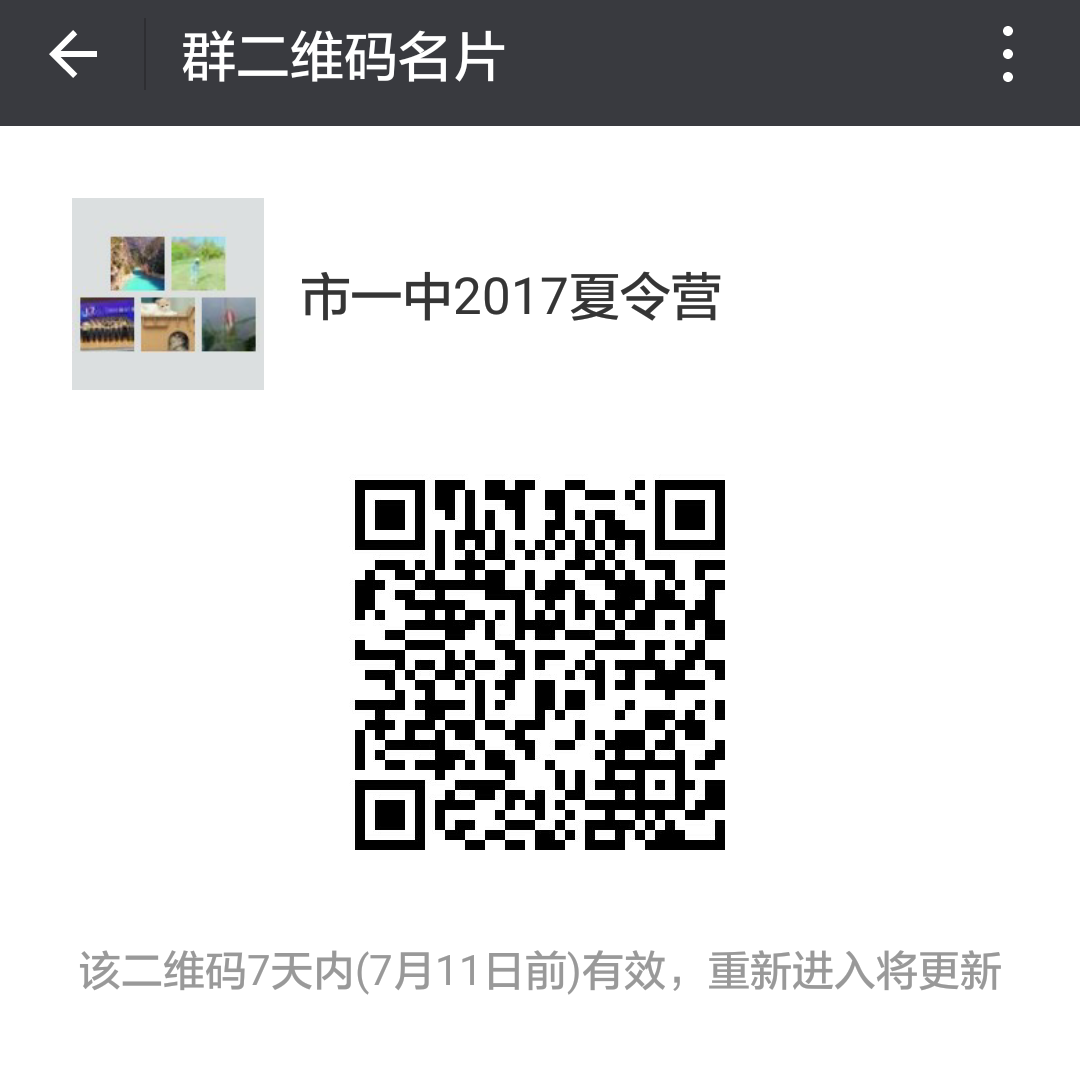Open the three-dot overflow menu
Image resolution: width=1080 pixels, height=1086 pixels.
pyautogui.click(x=1007, y=55)
